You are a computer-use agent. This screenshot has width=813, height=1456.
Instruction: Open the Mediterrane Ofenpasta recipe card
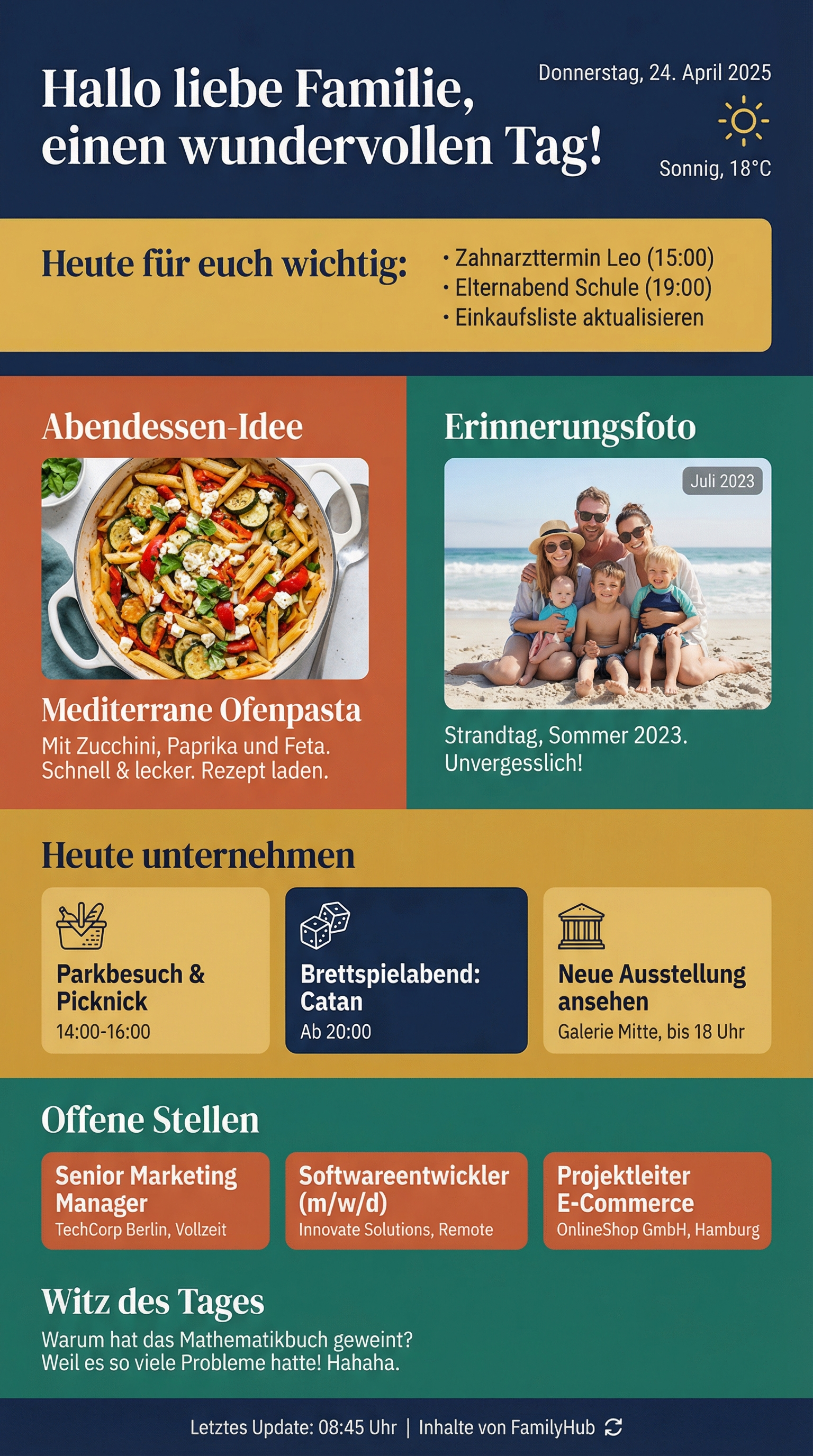(205, 569)
